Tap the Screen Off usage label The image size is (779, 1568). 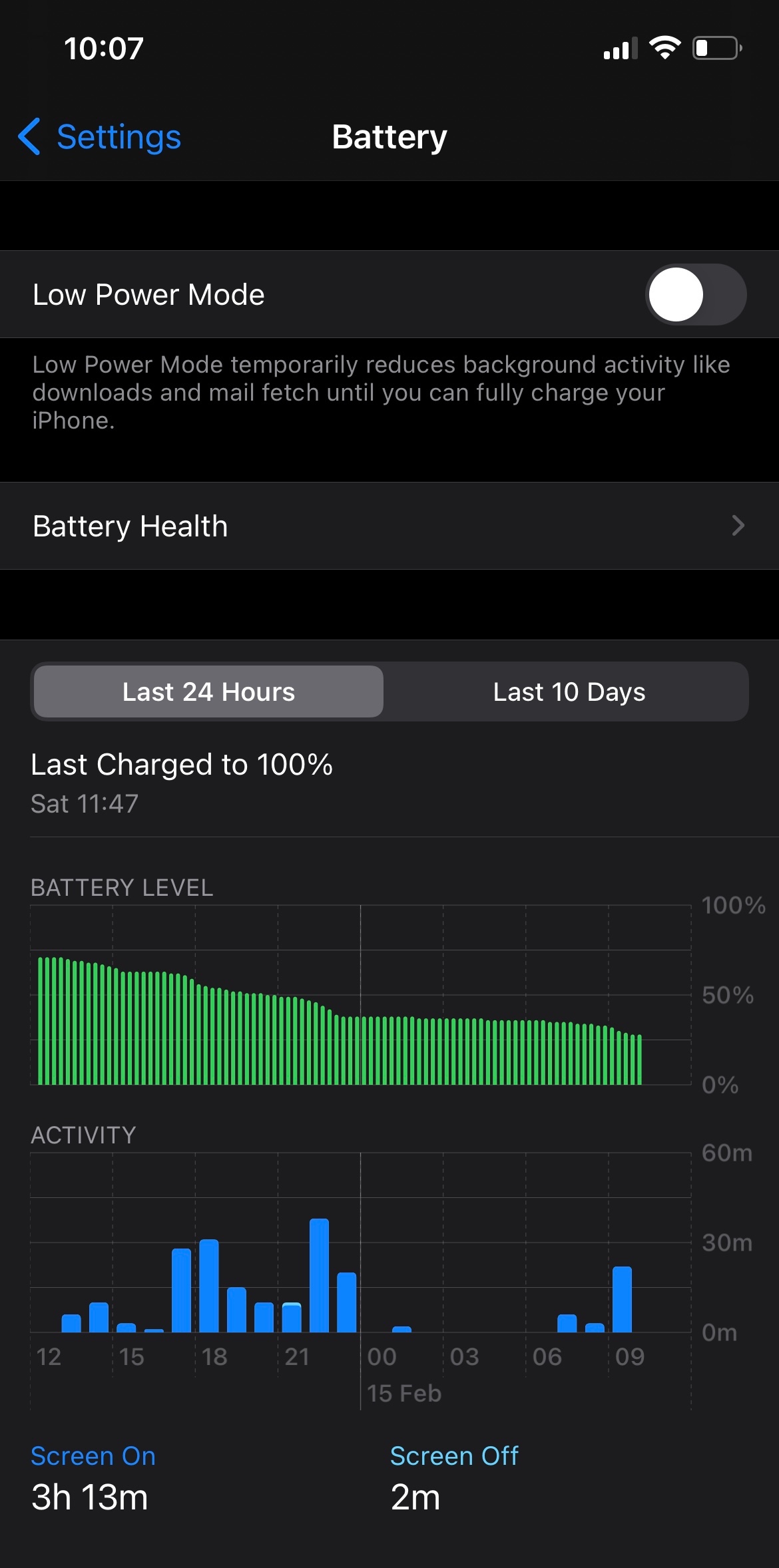pyautogui.click(x=453, y=1456)
